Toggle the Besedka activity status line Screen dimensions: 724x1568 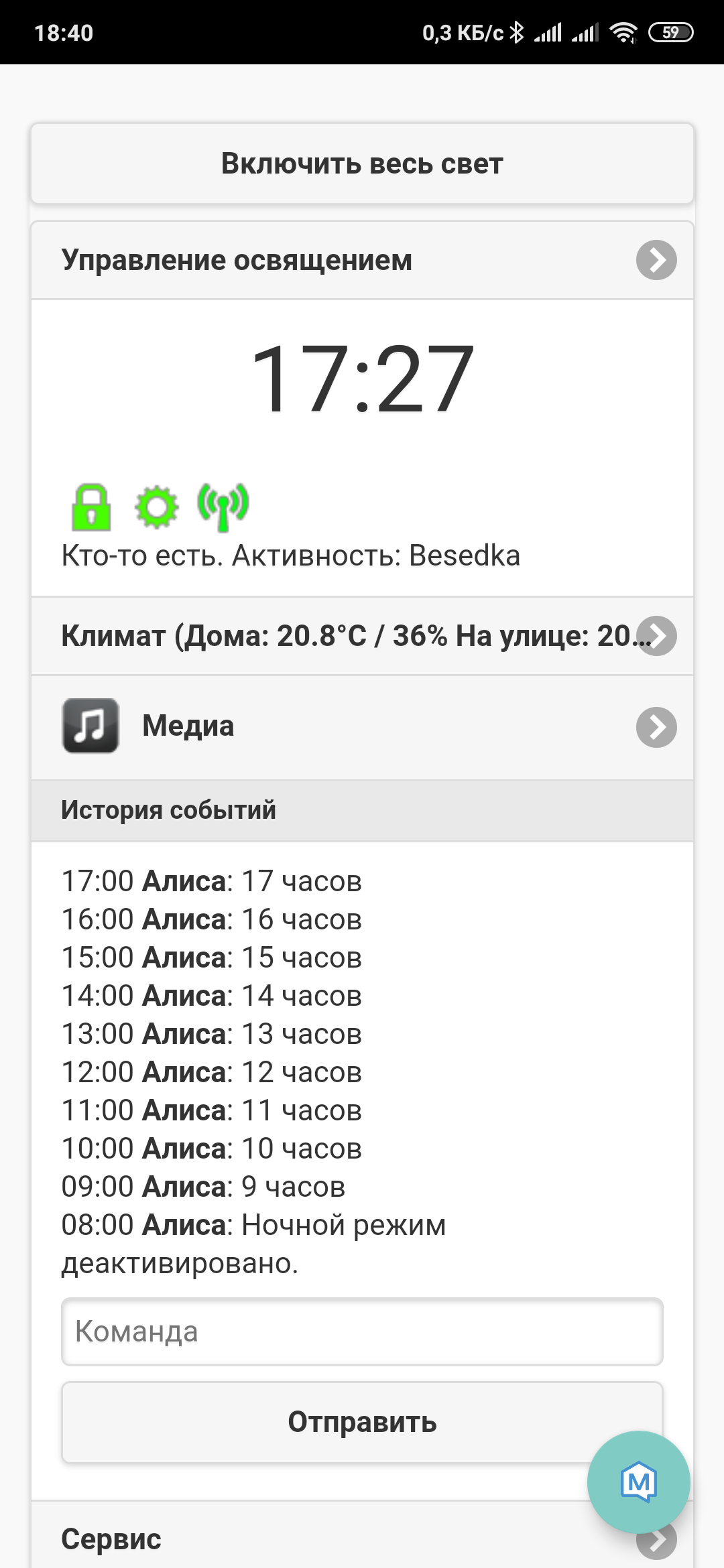point(288,555)
